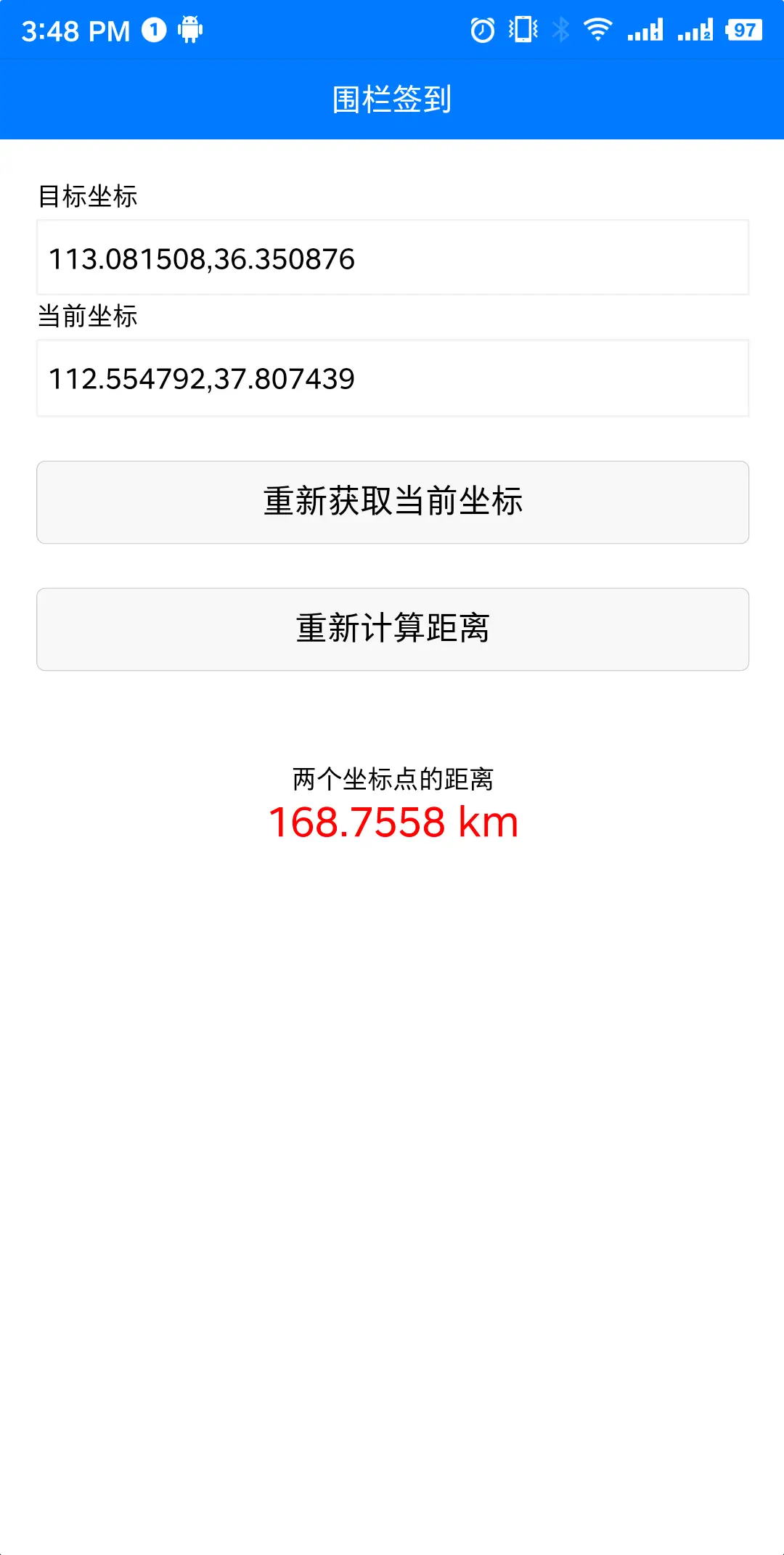Recalculate distance with 重新计算距离
This screenshot has width=784, height=1555.
[x=392, y=629]
